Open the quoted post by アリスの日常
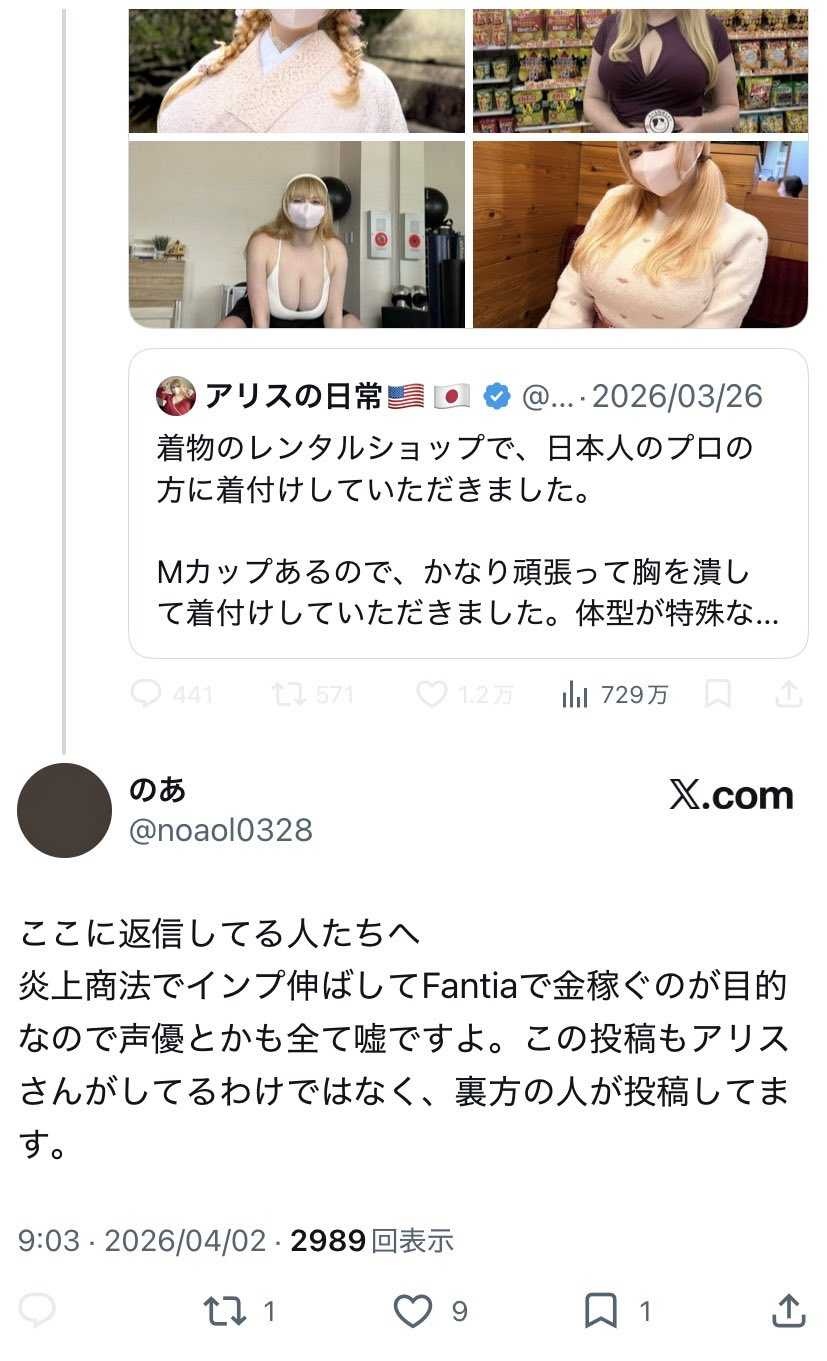This screenshot has width=827, height=1361. coord(468,503)
